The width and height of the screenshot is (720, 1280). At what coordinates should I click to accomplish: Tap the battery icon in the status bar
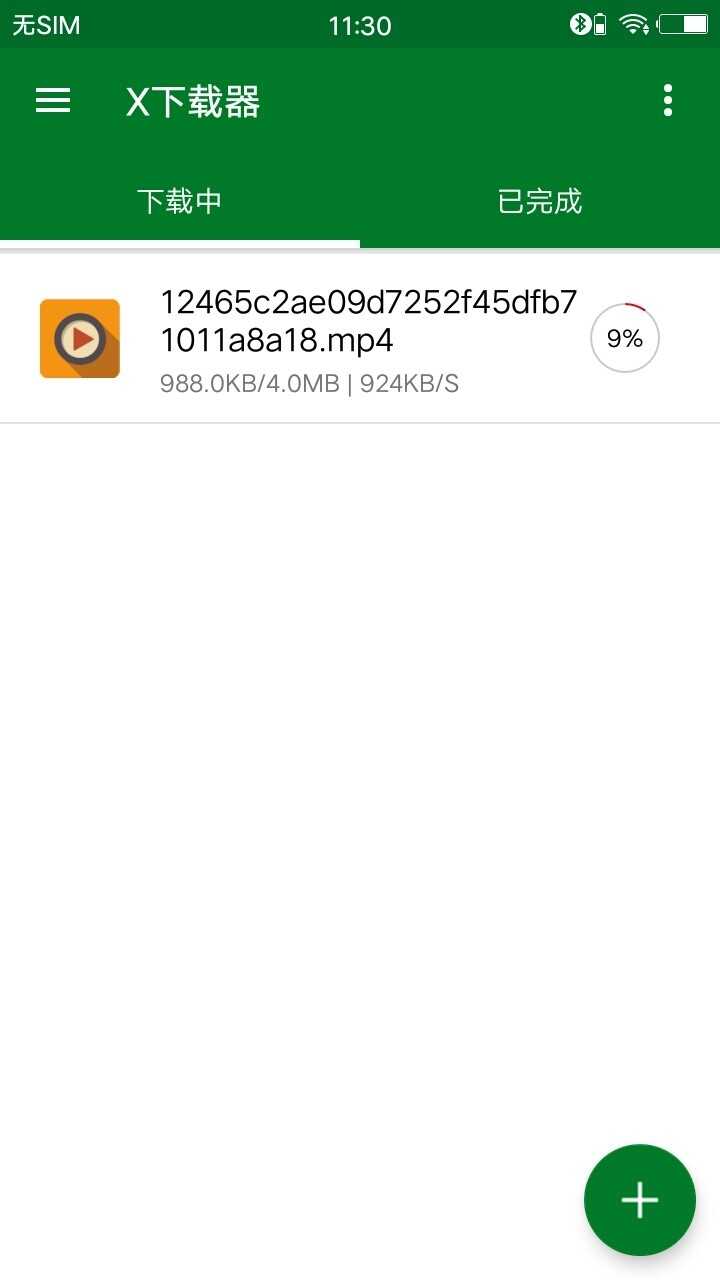(682, 24)
